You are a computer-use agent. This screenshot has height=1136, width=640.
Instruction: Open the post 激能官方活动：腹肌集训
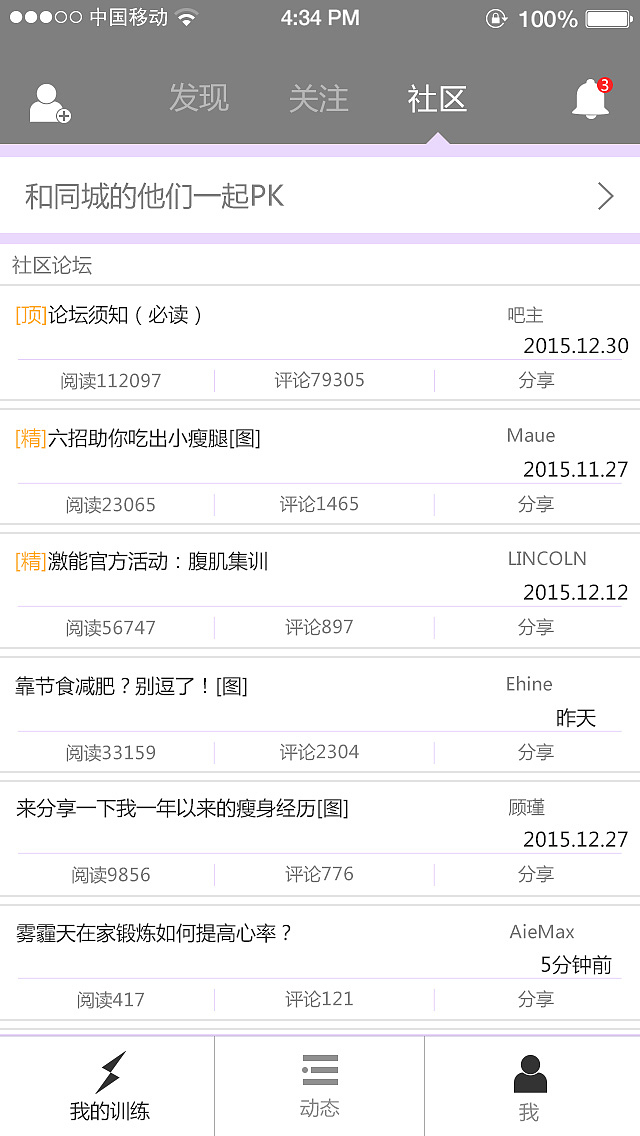(141, 561)
